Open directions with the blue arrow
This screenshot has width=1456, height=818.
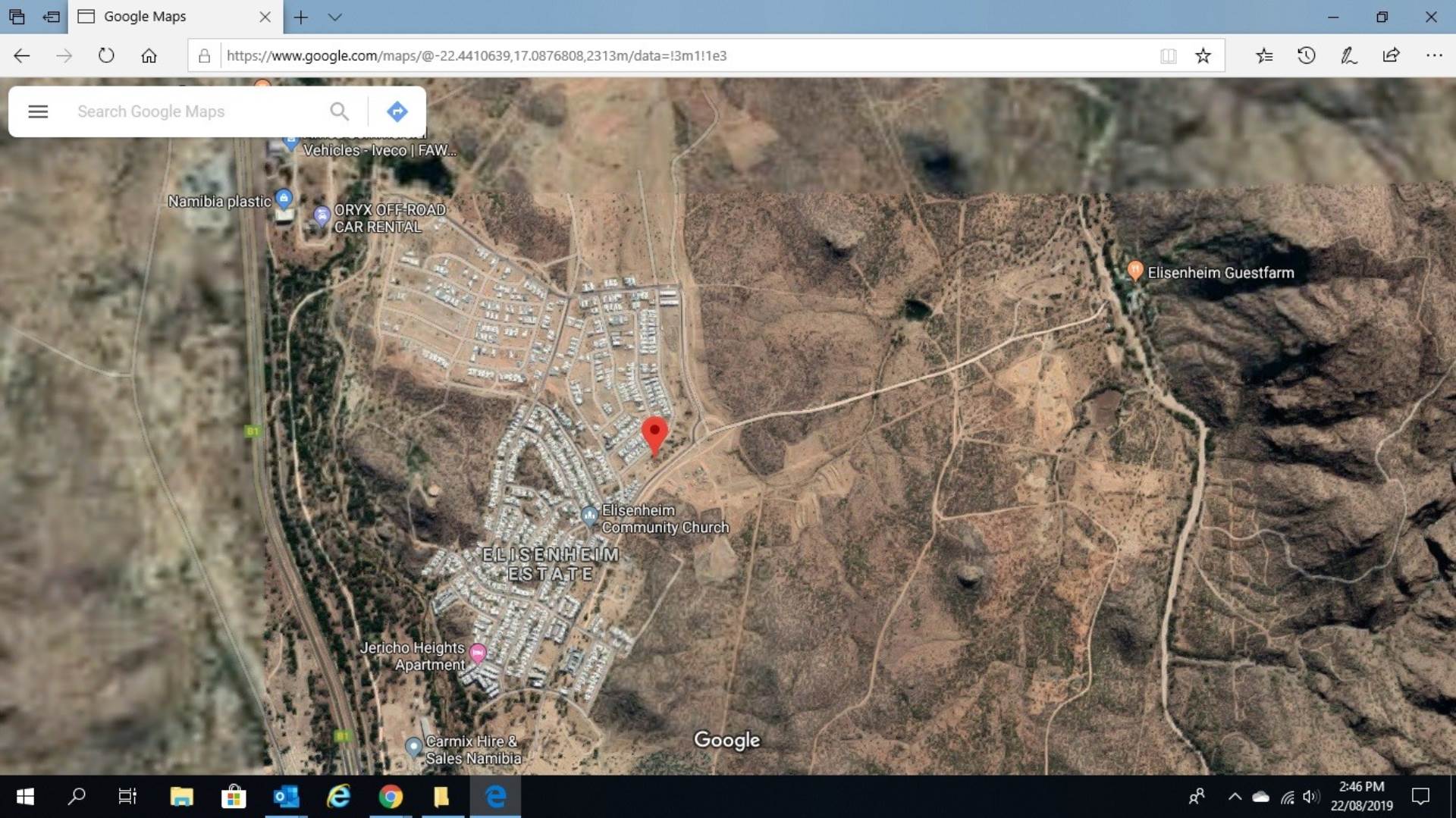coord(397,111)
